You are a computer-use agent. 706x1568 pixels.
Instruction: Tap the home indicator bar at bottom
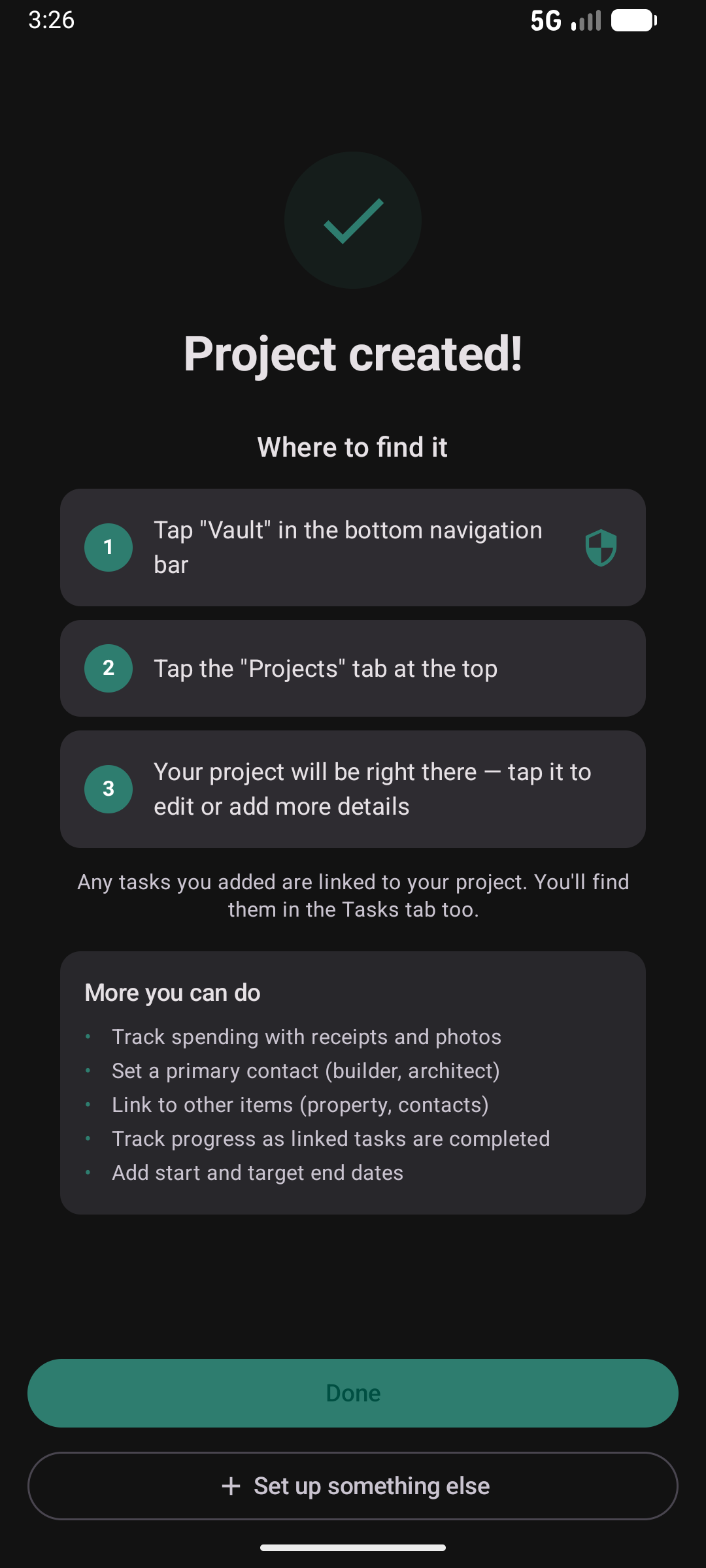(353, 1548)
